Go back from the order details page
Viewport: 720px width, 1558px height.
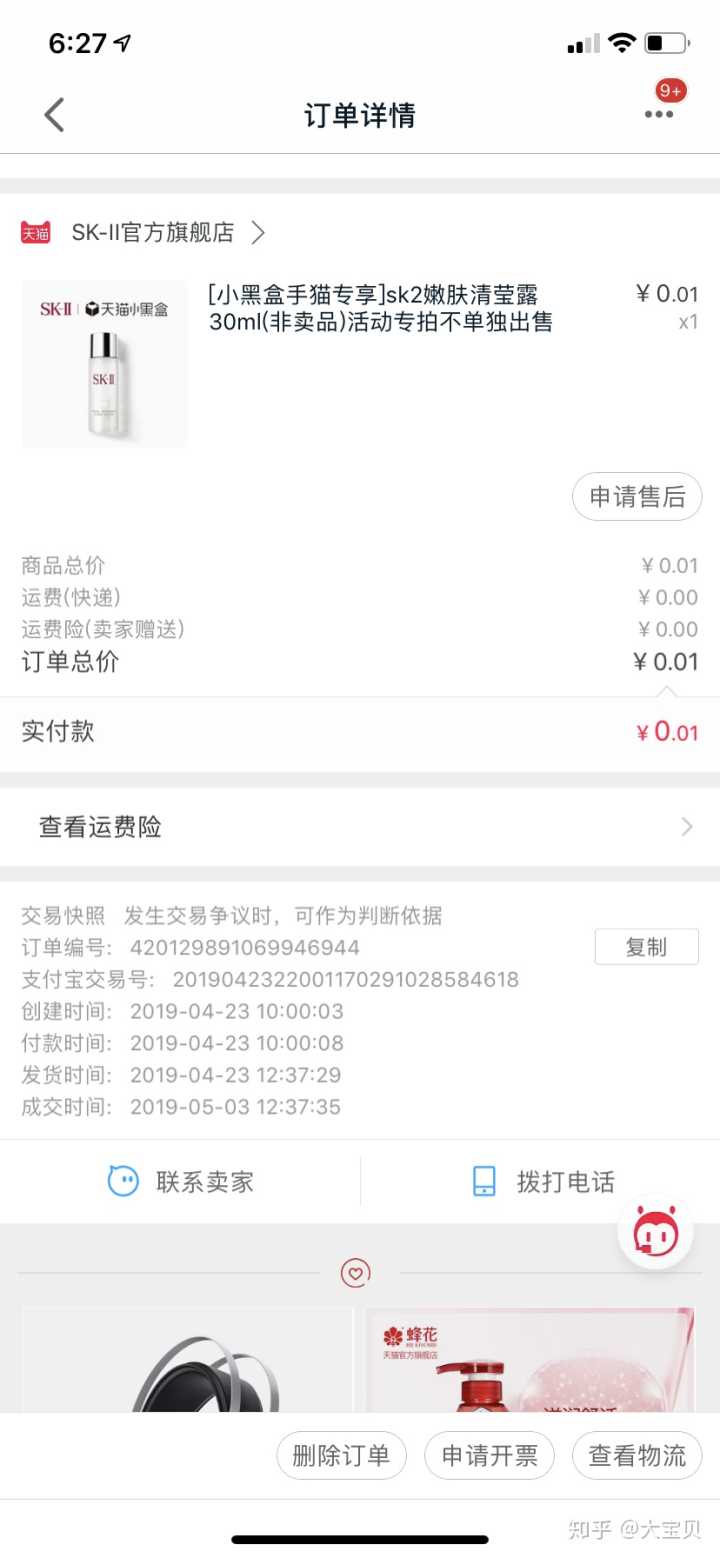tap(55, 115)
